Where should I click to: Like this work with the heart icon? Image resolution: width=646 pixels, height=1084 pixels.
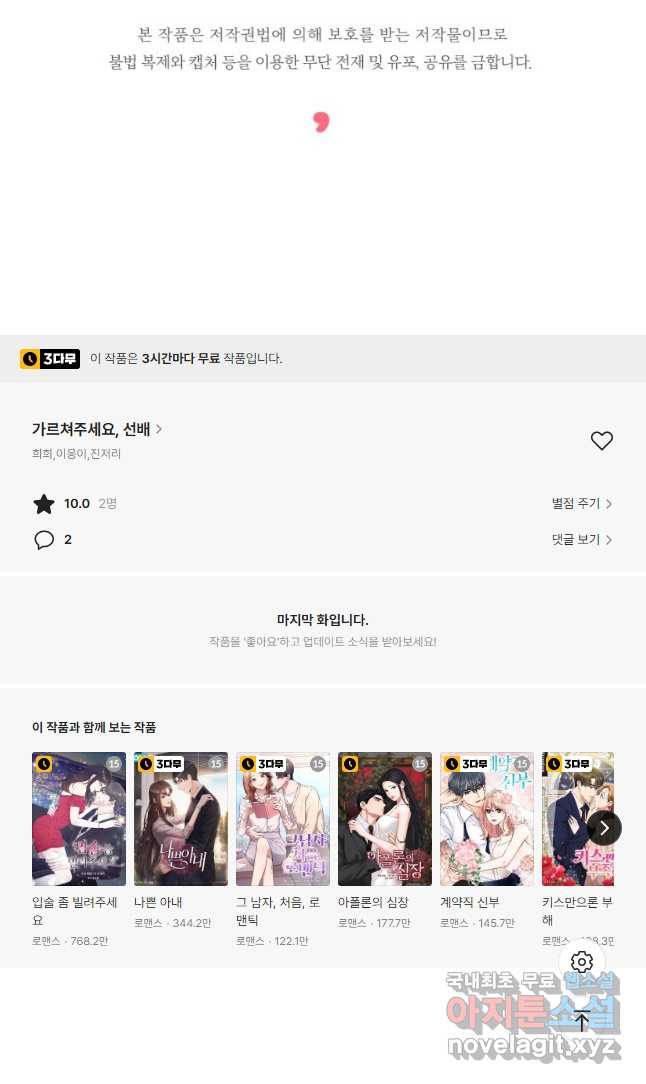(601, 441)
